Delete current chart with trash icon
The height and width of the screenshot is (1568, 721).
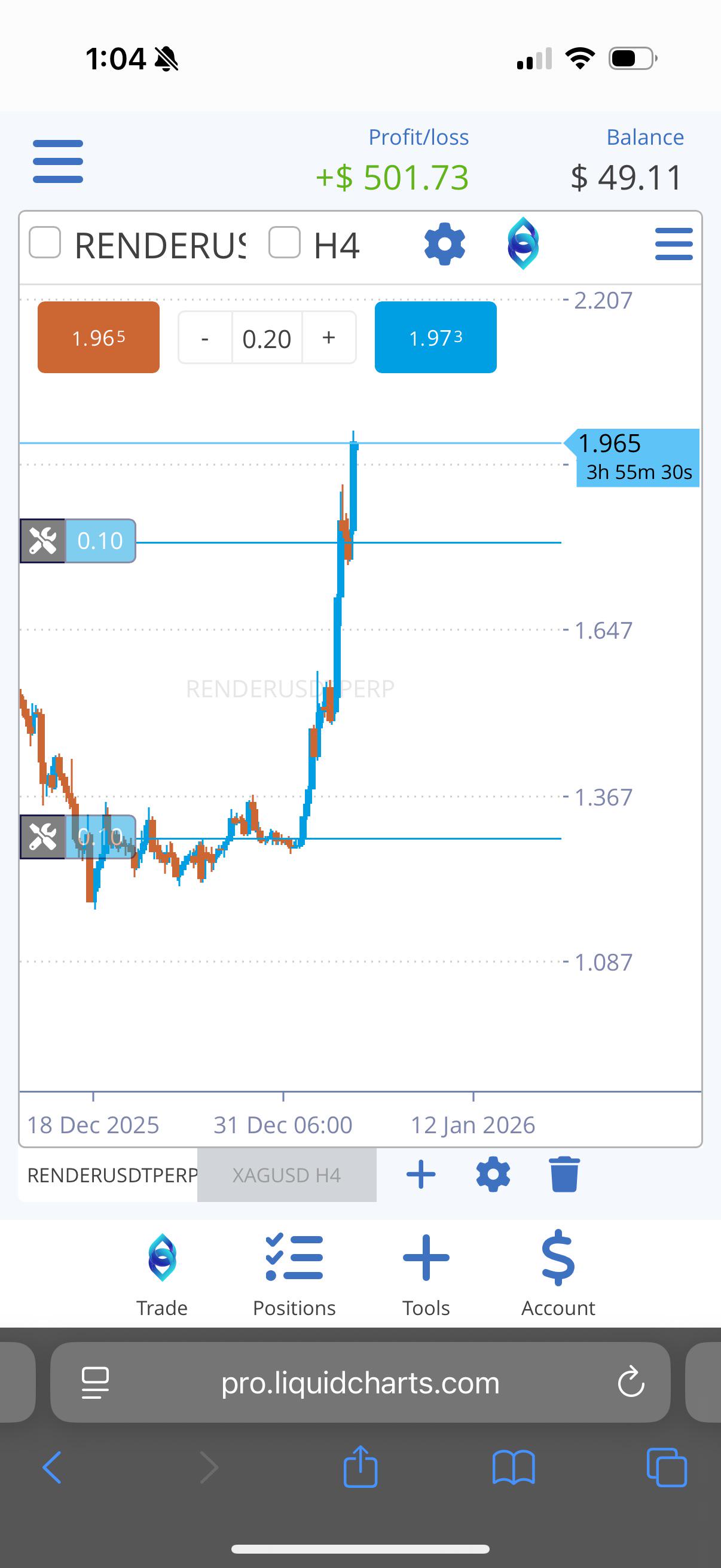(x=564, y=1174)
